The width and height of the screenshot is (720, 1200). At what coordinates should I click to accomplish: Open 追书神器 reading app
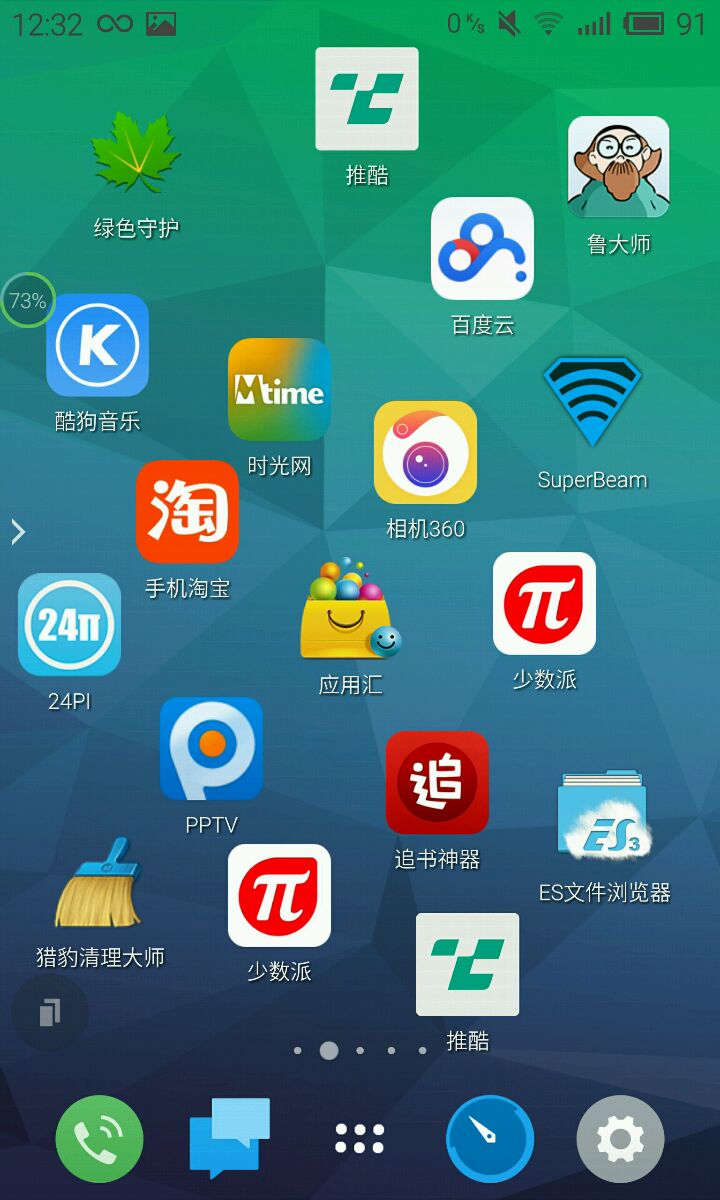point(437,782)
